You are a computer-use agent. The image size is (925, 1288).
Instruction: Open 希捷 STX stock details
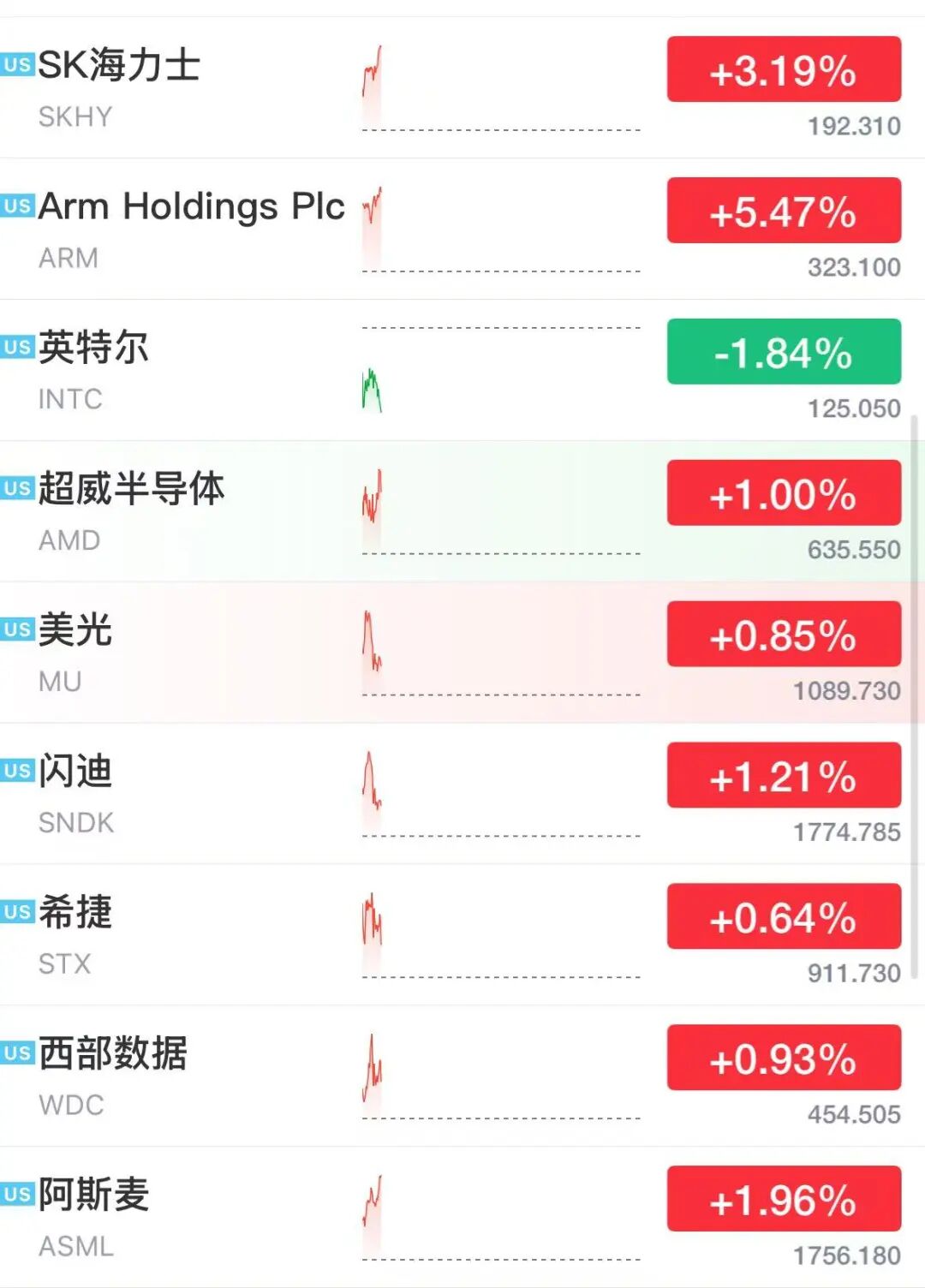point(462,935)
